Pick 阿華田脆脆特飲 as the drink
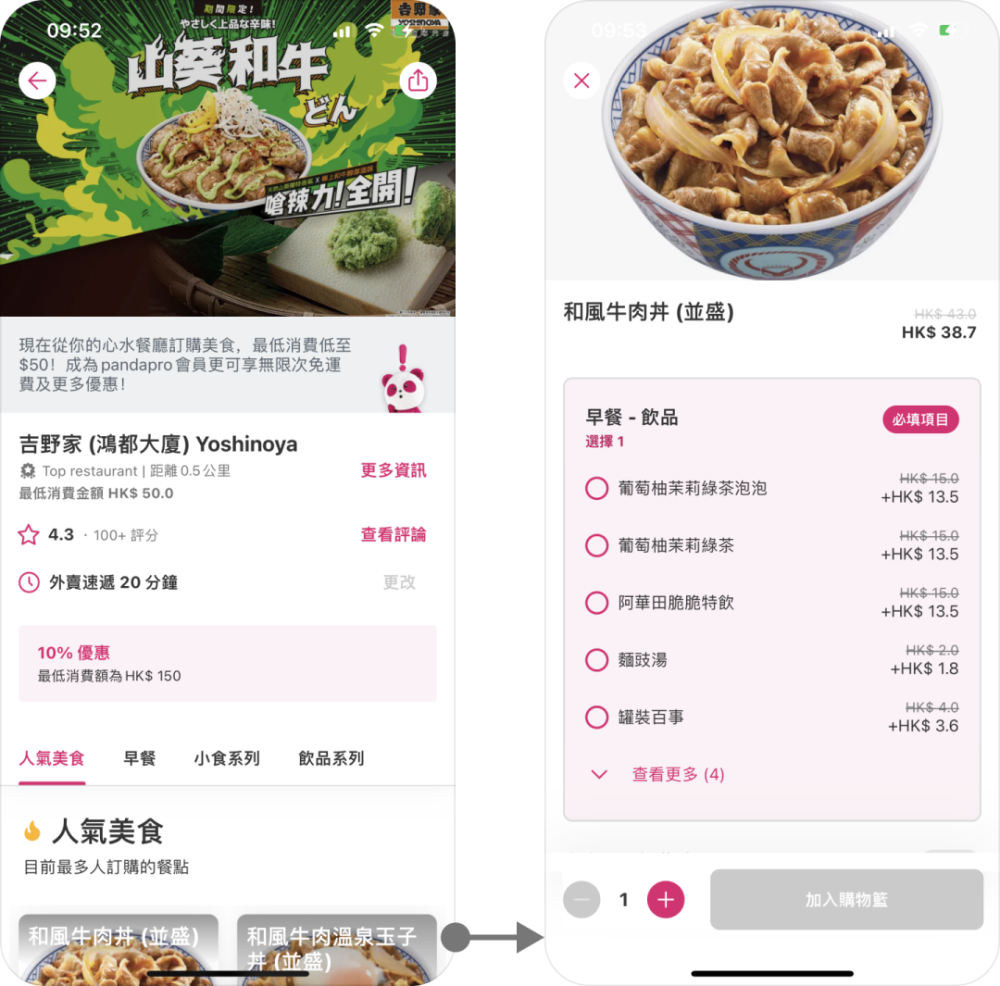 point(772,603)
